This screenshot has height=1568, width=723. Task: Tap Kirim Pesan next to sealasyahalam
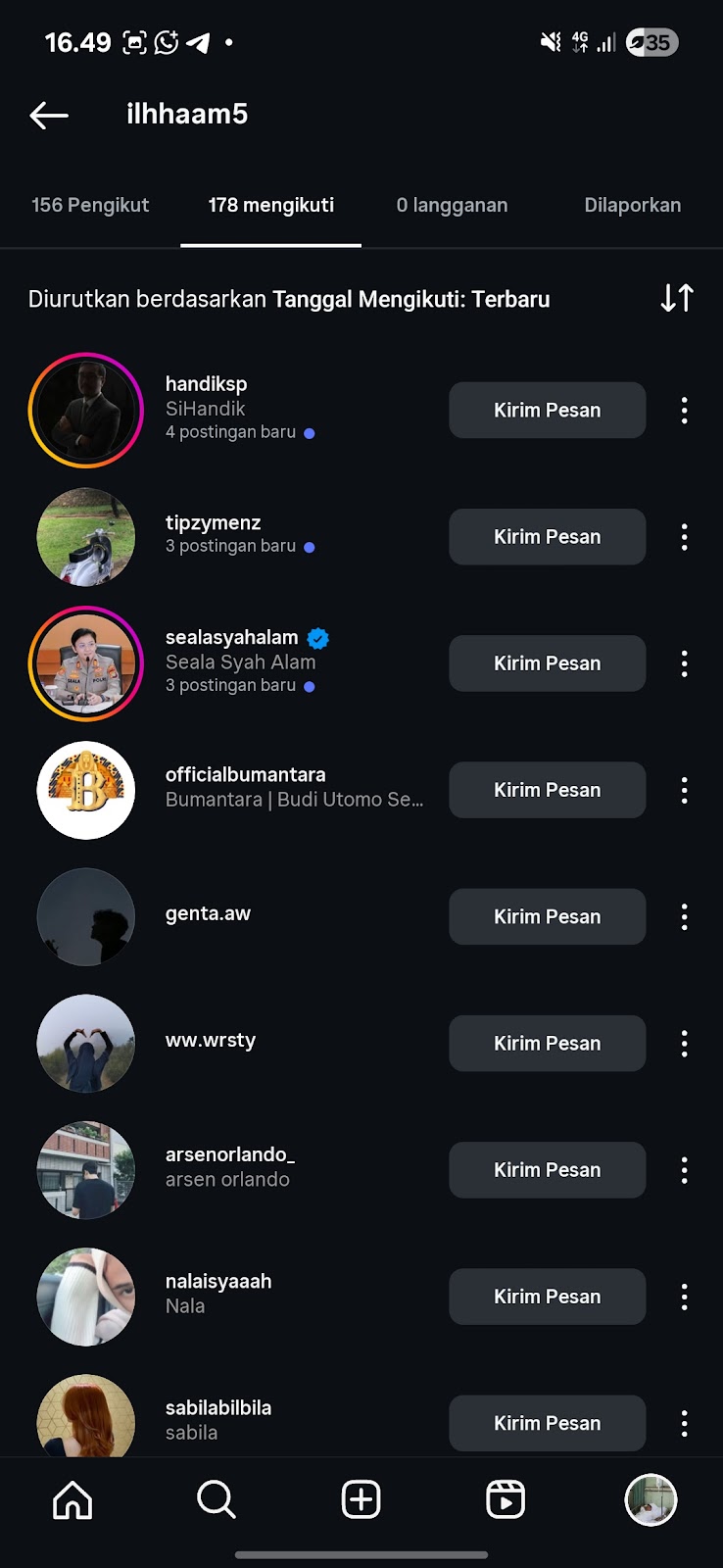coord(547,663)
